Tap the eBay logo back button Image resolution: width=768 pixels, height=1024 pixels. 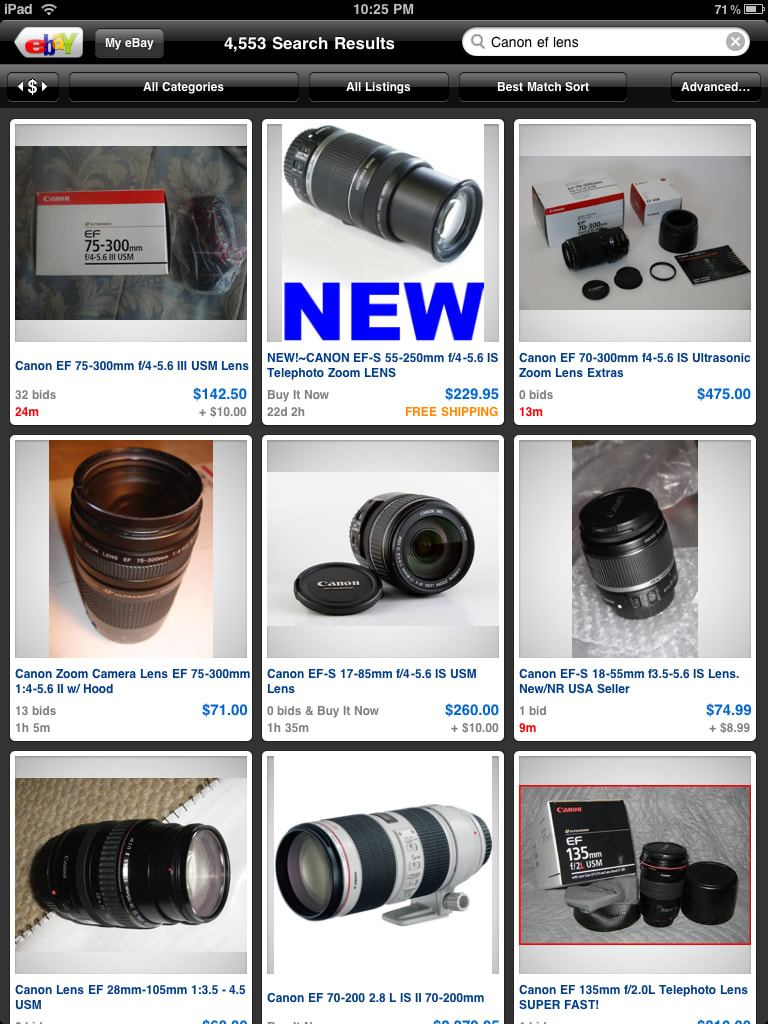[x=49, y=43]
